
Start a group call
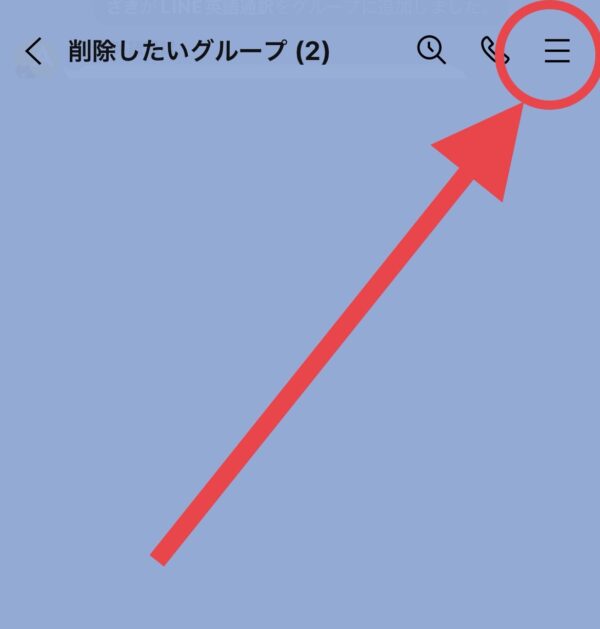(x=493, y=51)
